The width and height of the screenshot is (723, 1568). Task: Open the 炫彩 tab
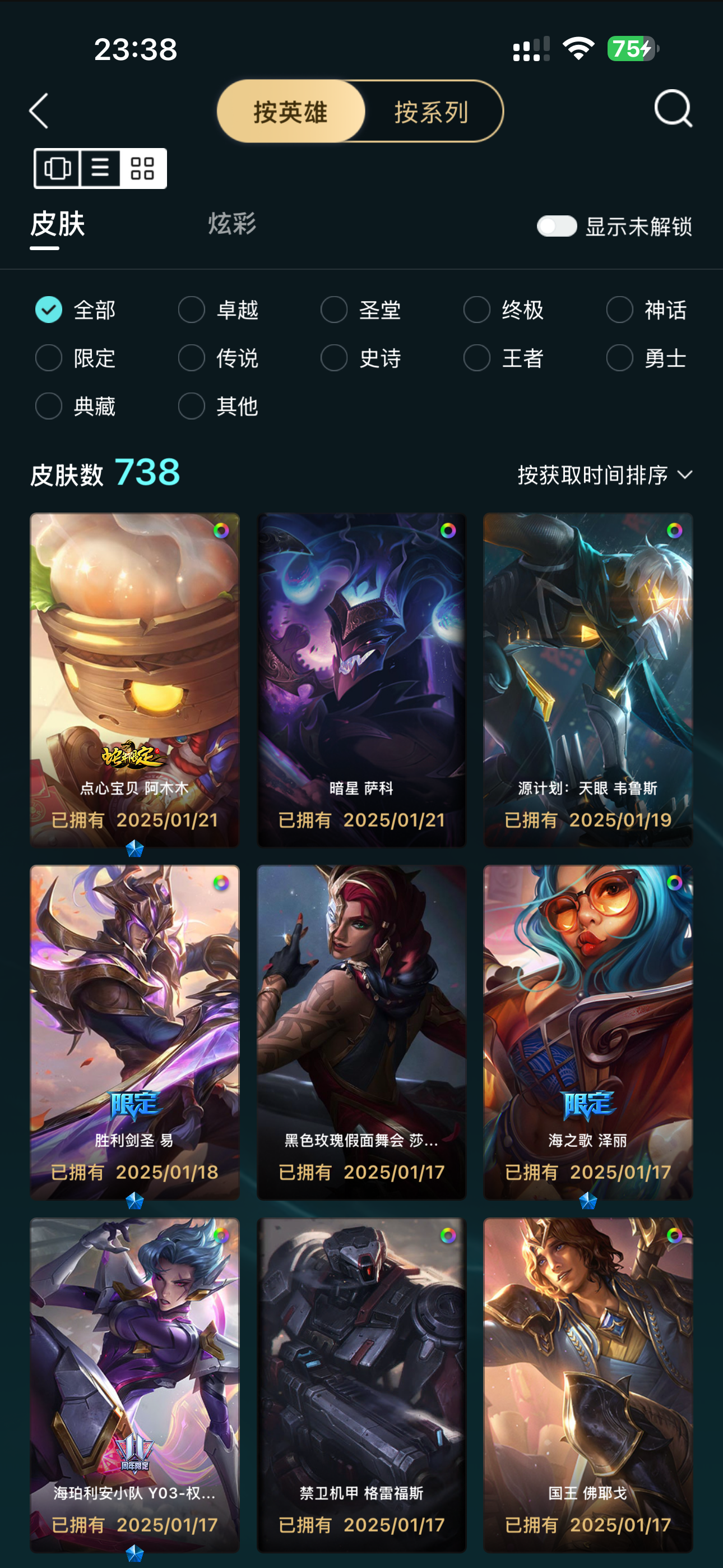coord(232,224)
